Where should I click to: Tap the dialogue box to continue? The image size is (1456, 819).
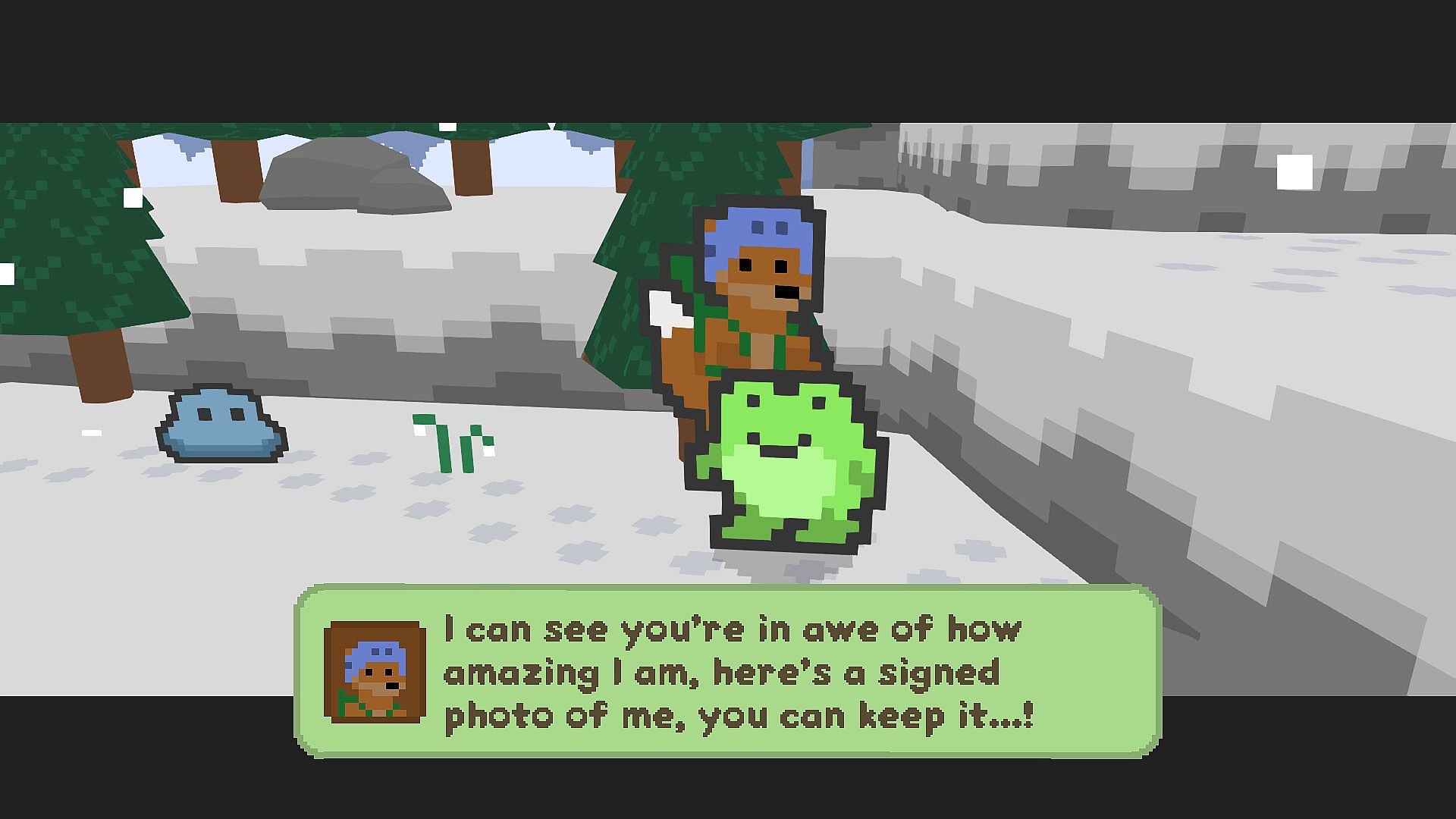(728, 672)
